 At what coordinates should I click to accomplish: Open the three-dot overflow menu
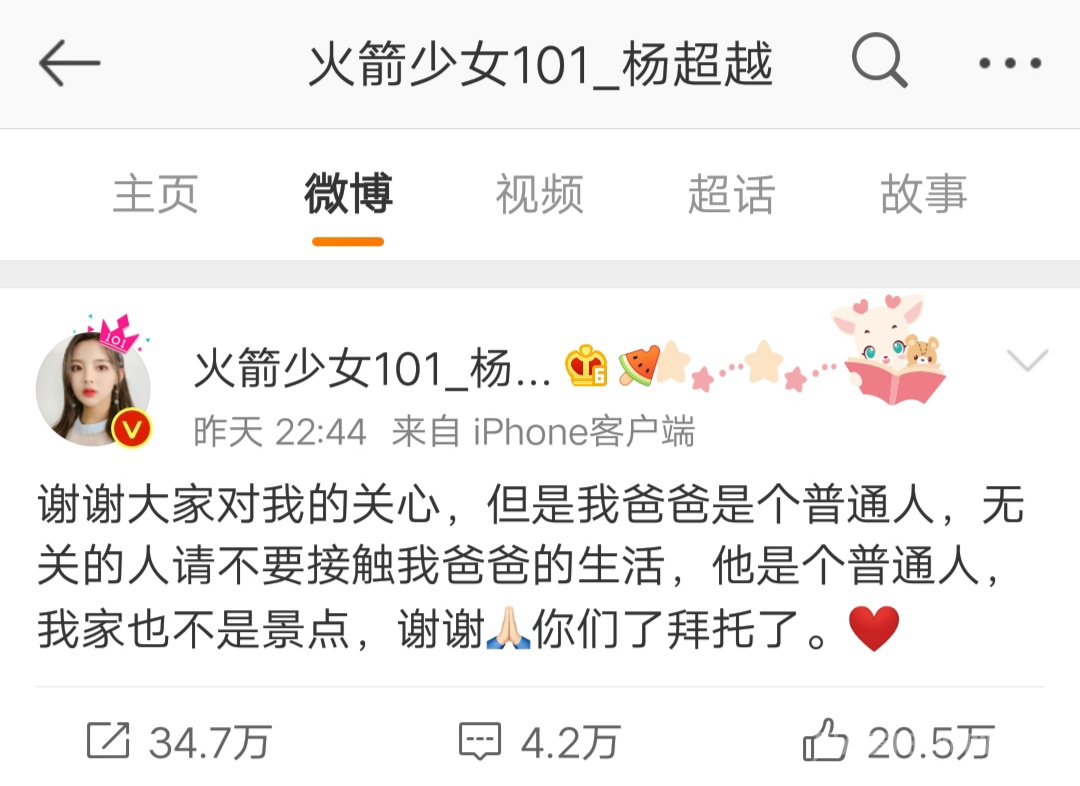pyautogui.click(x=1009, y=63)
